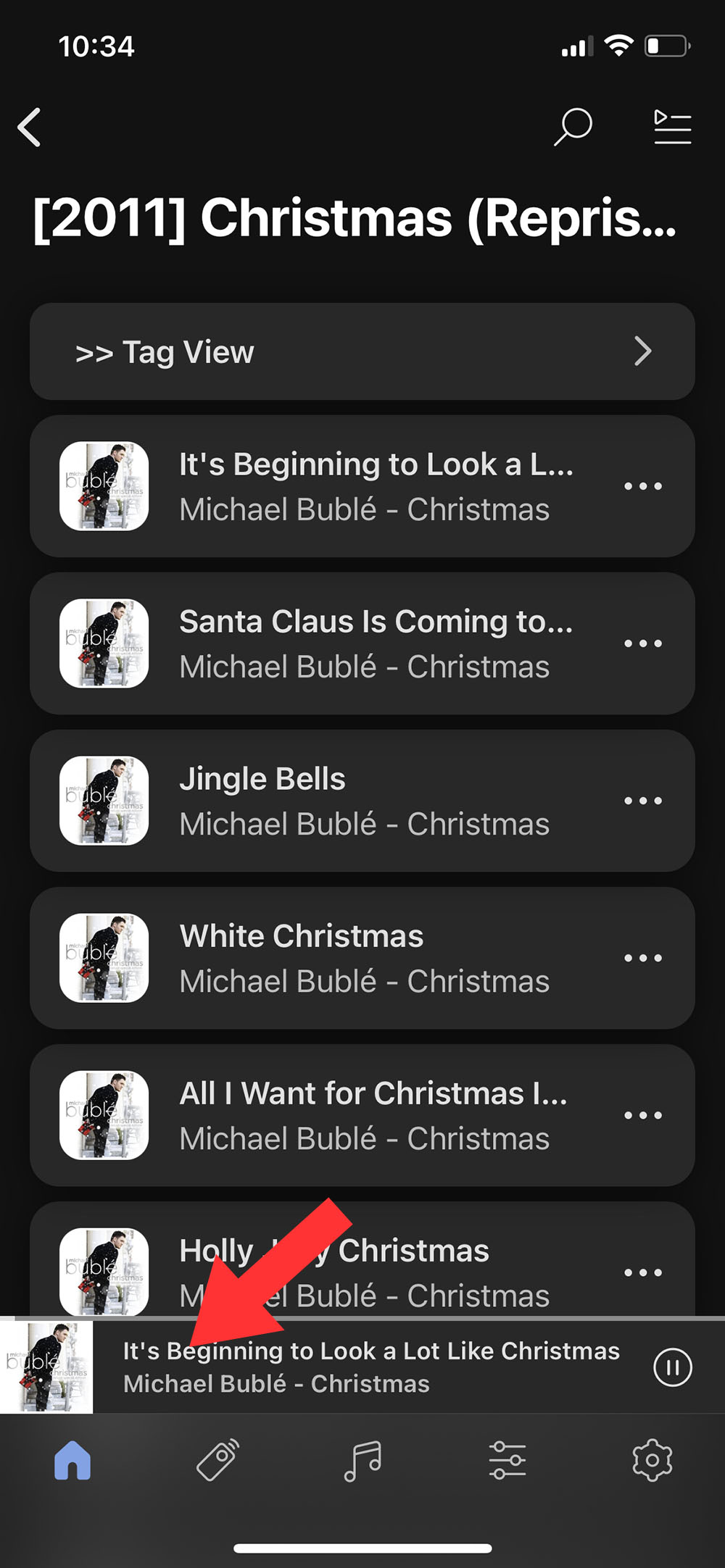725x1568 pixels.
Task: Open the play queue icon
Action: click(x=672, y=128)
